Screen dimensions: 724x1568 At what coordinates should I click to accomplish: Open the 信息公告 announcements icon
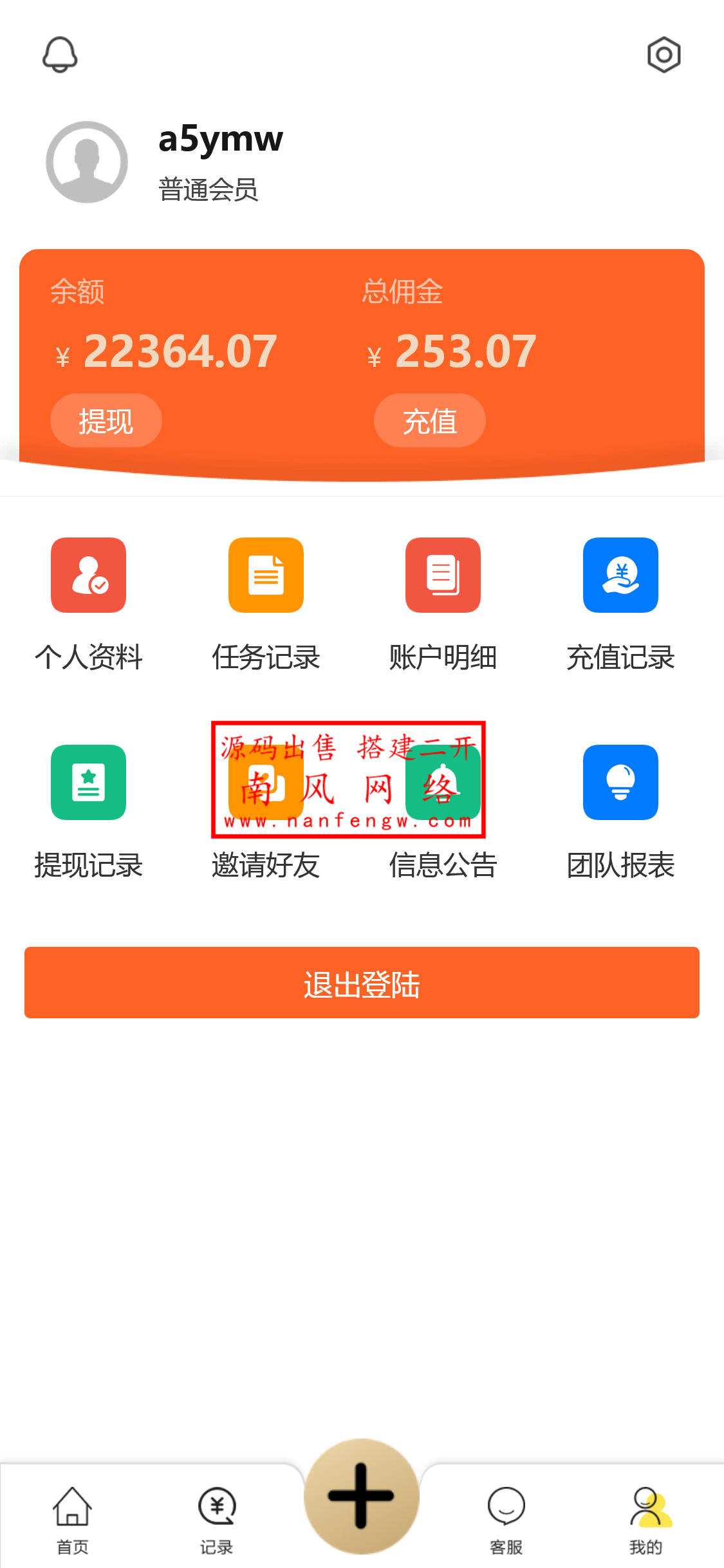[443, 783]
